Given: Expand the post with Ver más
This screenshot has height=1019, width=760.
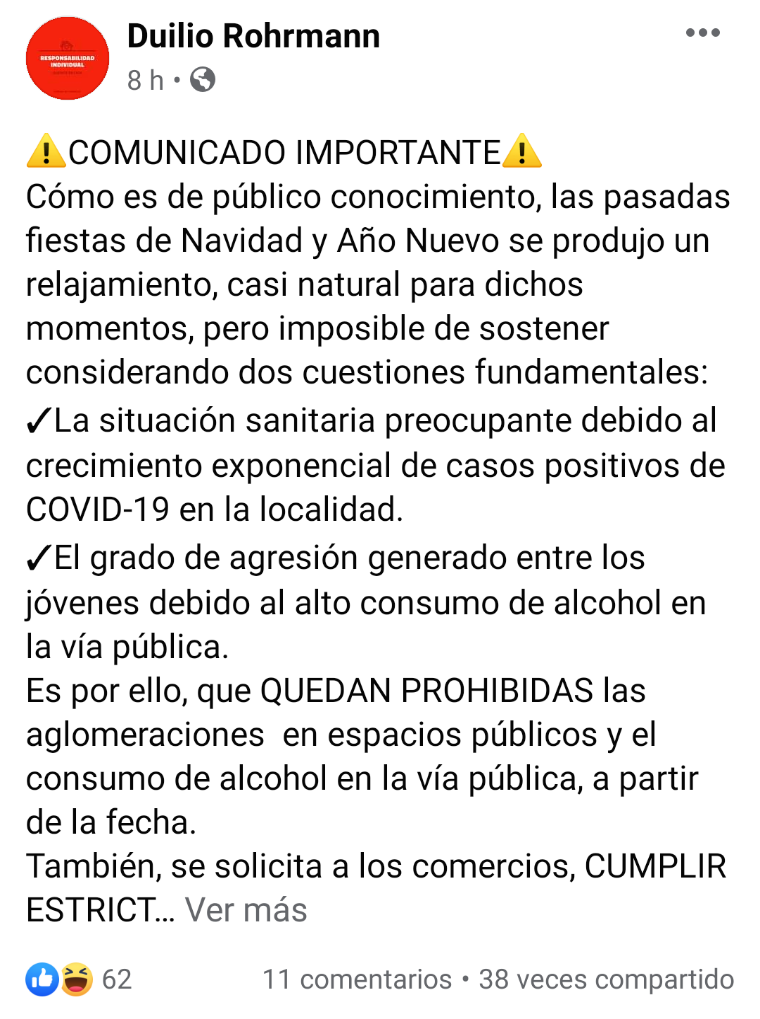Looking at the screenshot, I should (x=246, y=910).
